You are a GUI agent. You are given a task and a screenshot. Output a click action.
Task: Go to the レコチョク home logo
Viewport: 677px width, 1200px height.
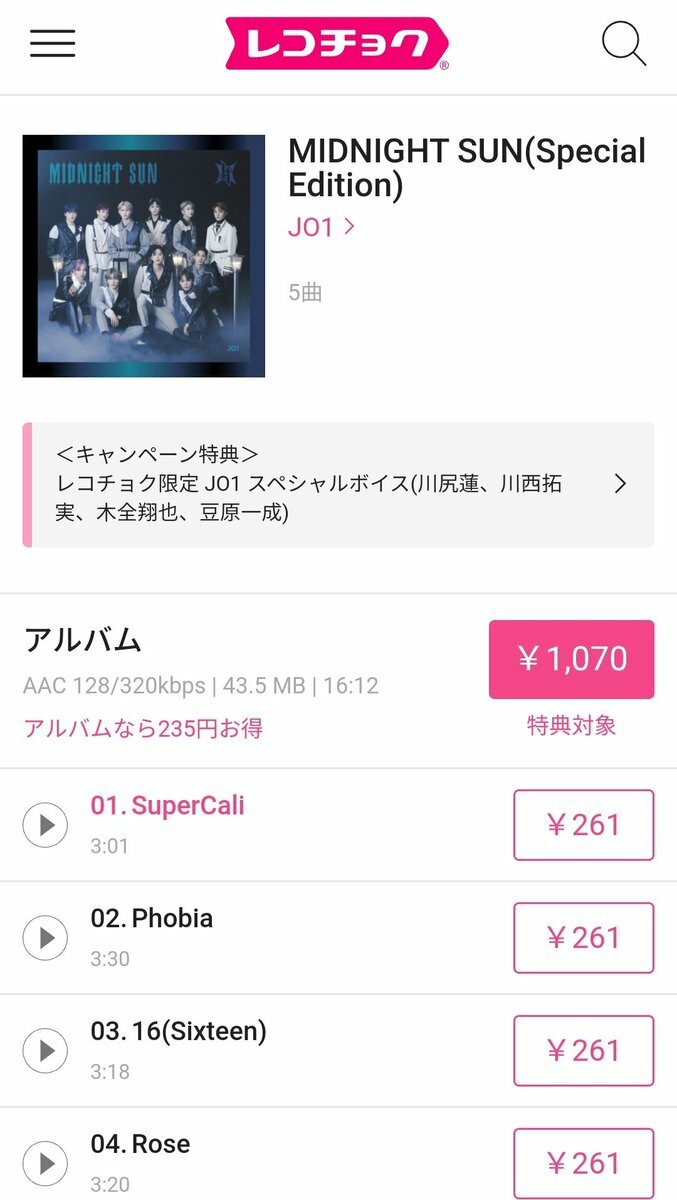(337, 44)
